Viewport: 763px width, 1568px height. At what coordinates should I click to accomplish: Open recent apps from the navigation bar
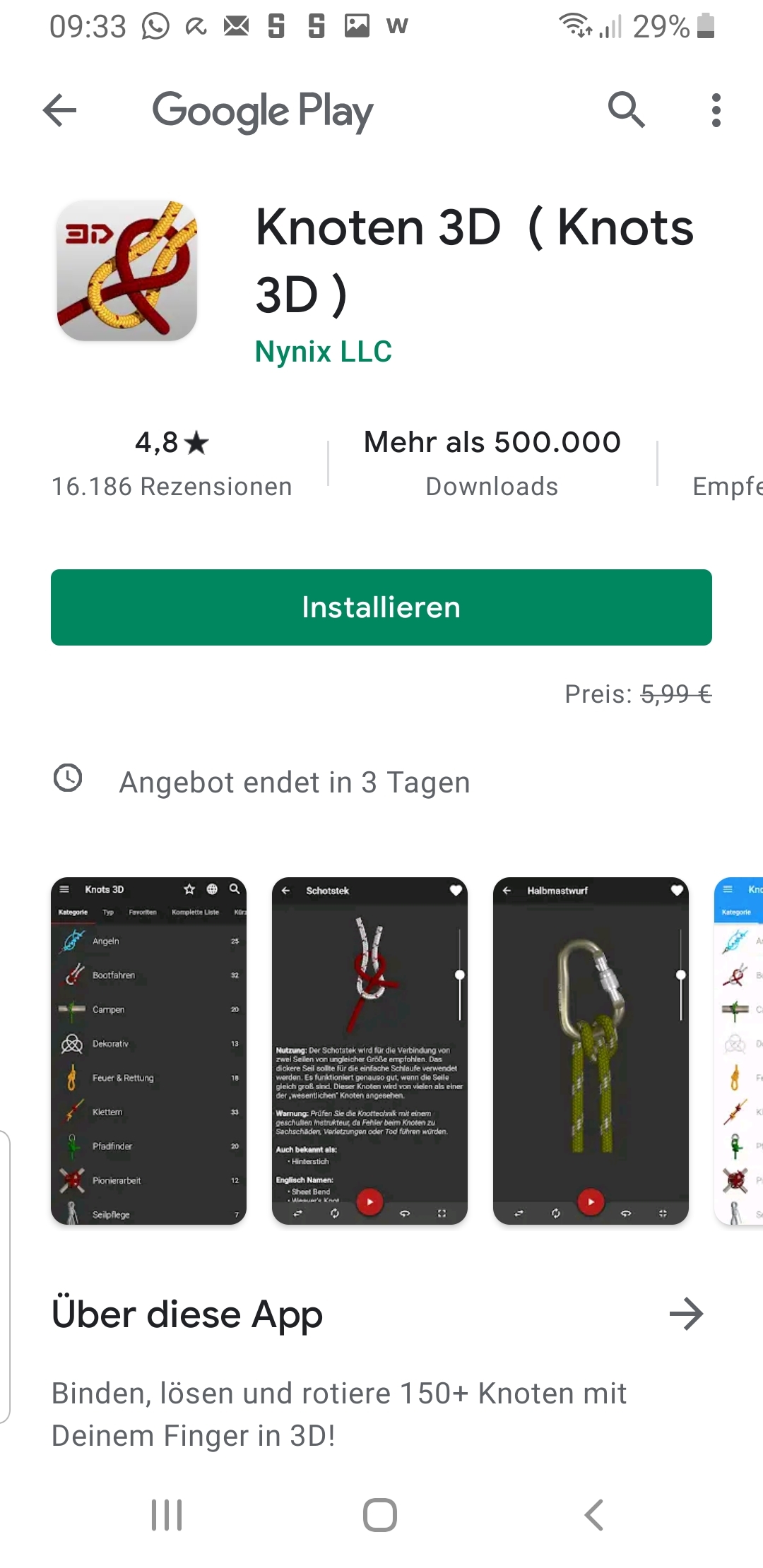[x=167, y=1515]
